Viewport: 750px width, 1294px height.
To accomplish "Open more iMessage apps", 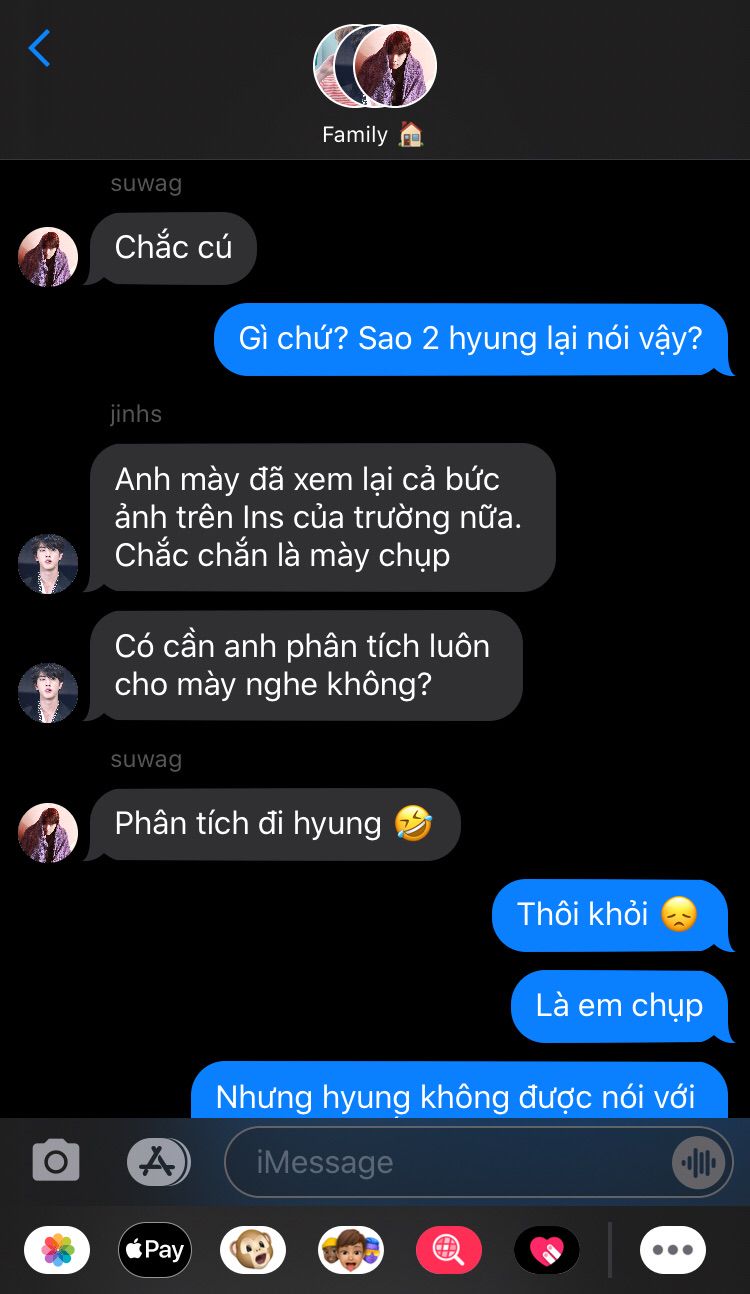I will pyautogui.click(x=672, y=1249).
